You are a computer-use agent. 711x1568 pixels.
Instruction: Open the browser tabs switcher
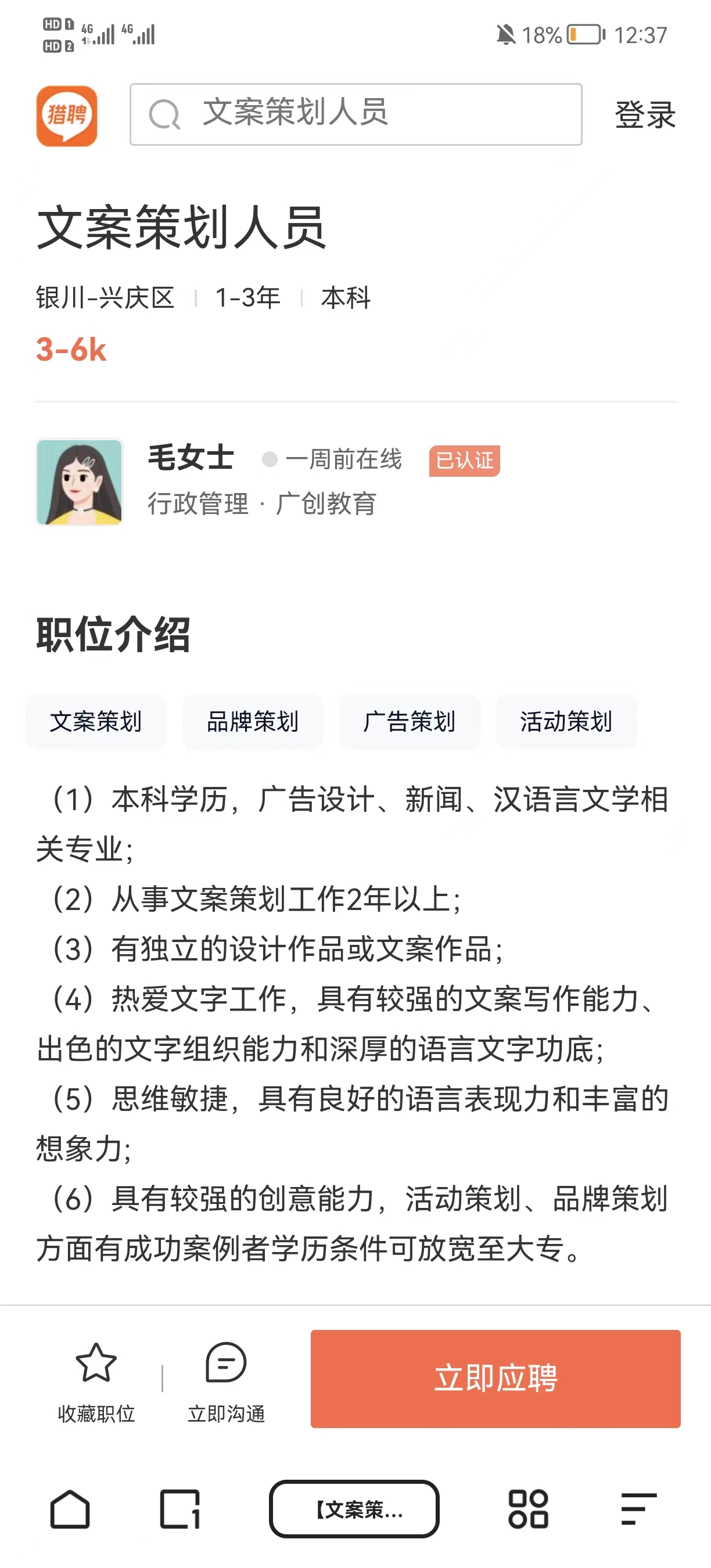pos(179,1509)
